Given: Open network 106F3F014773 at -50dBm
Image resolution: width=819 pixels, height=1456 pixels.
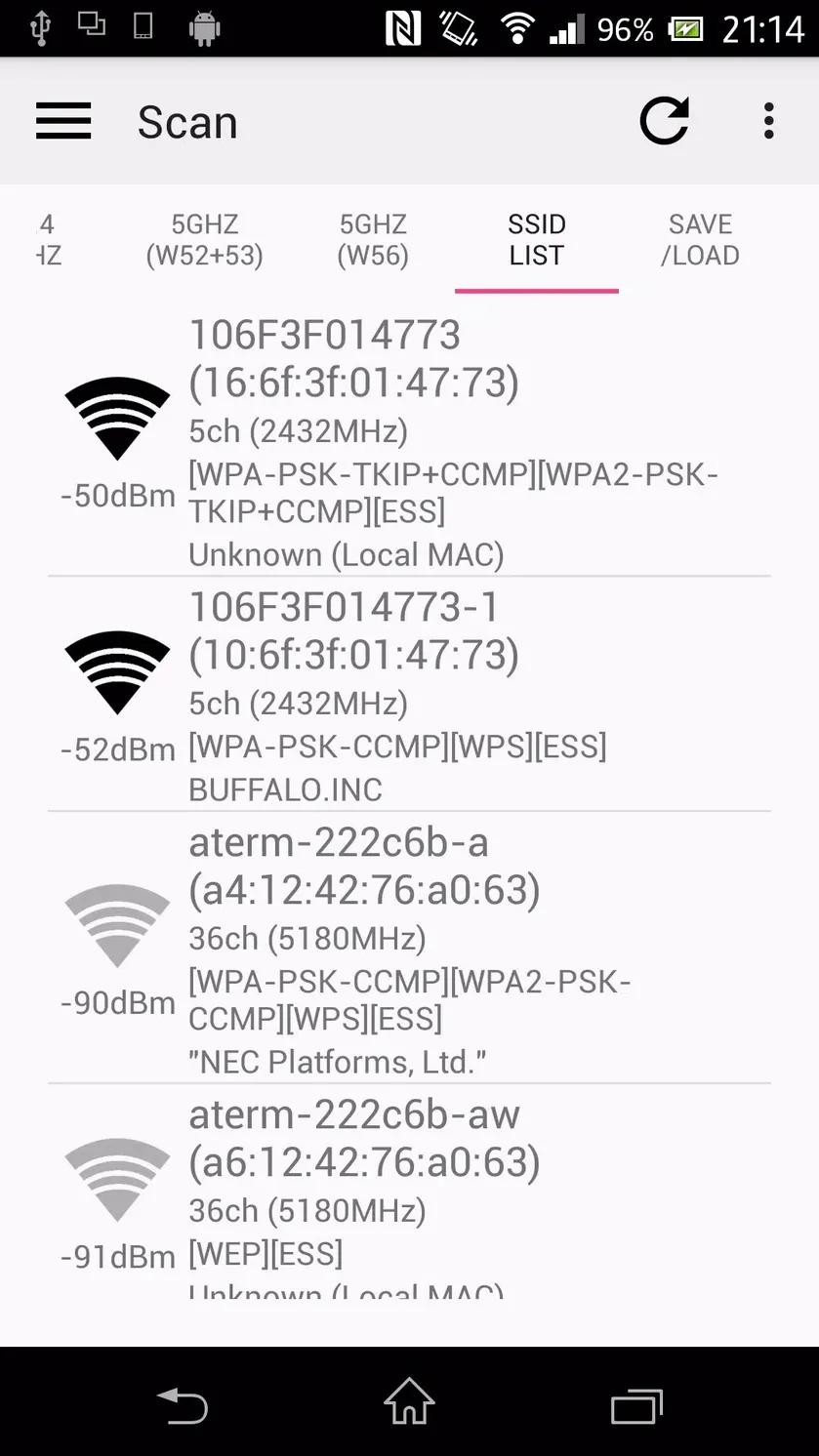Looking at the screenshot, I should tap(409, 442).
